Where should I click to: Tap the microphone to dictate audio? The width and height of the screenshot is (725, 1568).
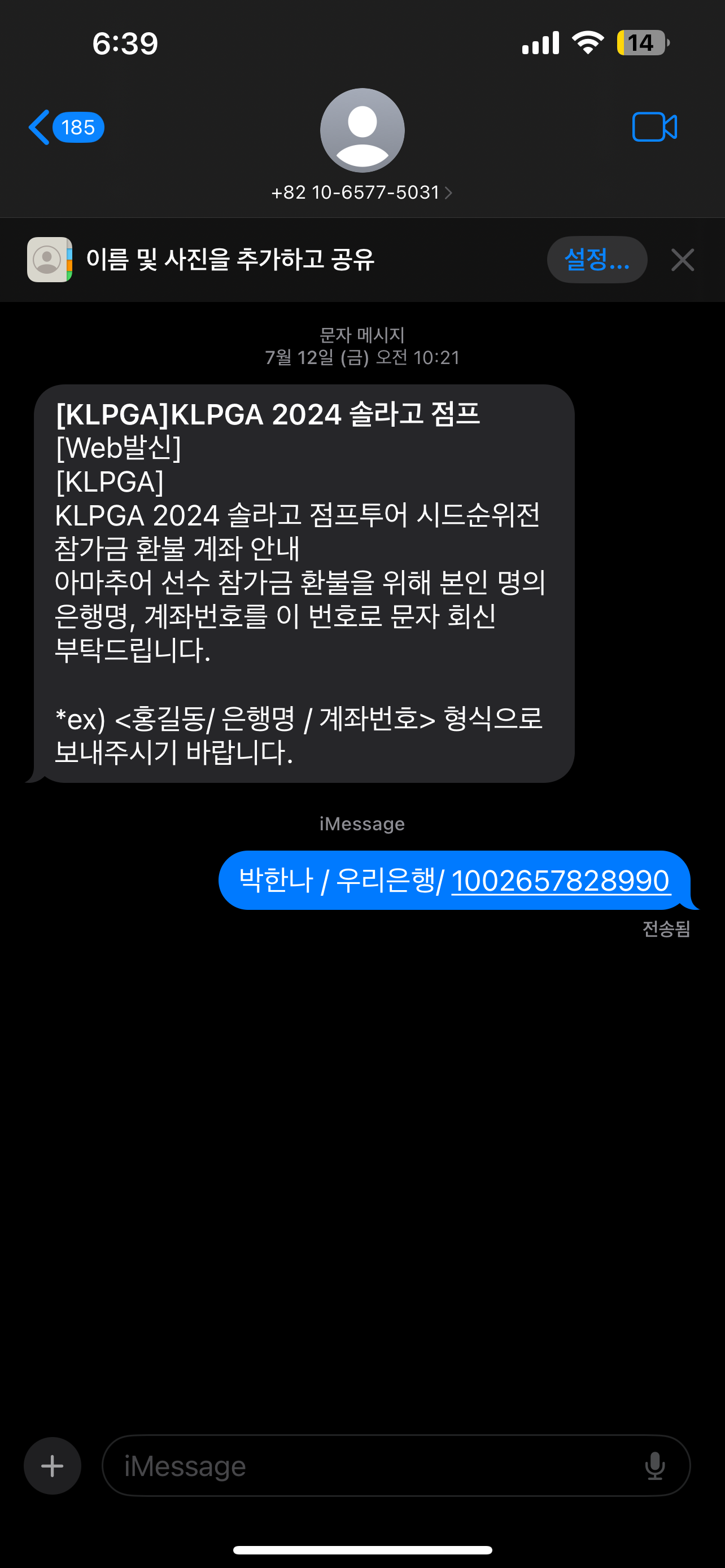[x=655, y=1466]
